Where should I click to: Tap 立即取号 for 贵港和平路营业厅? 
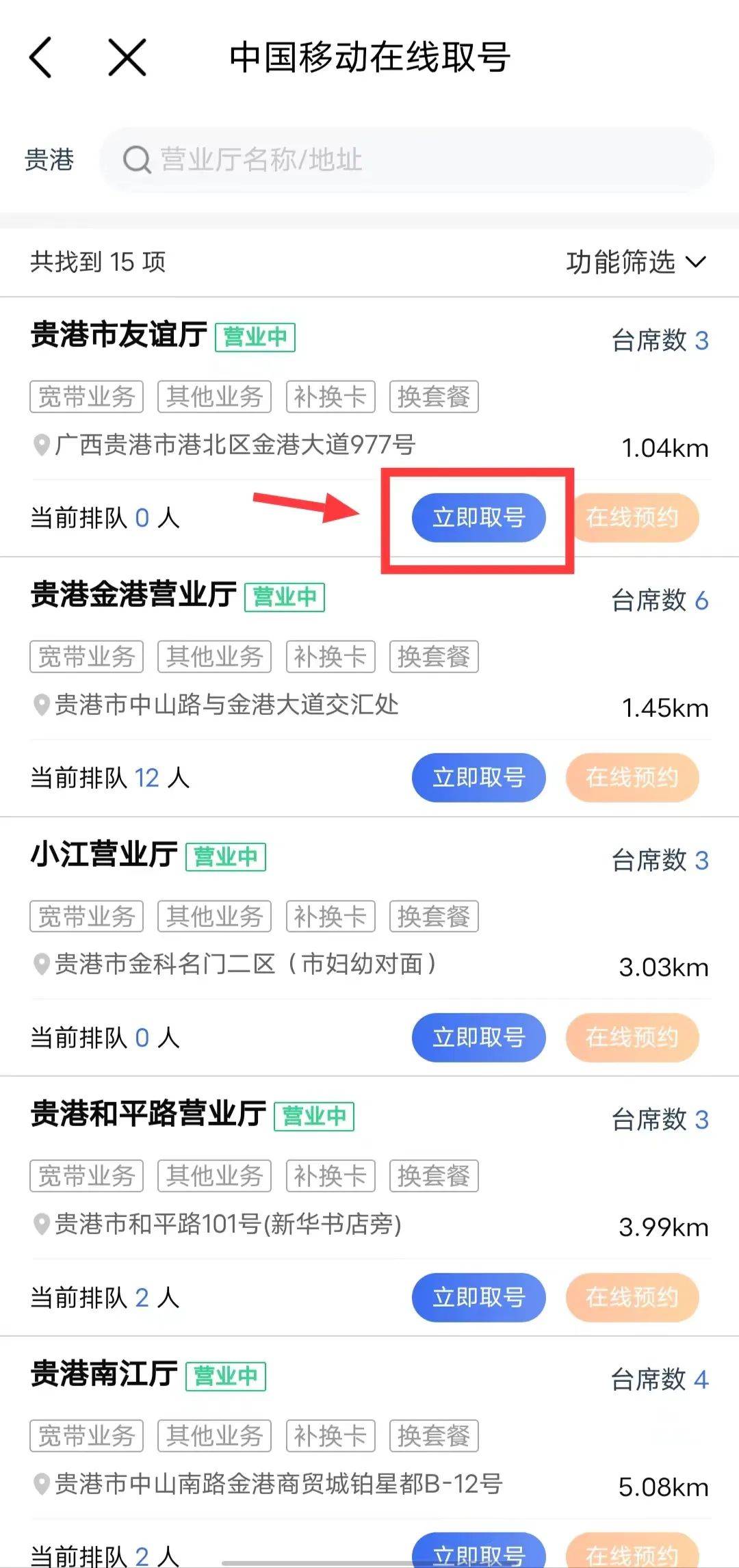pos(478,1298)
